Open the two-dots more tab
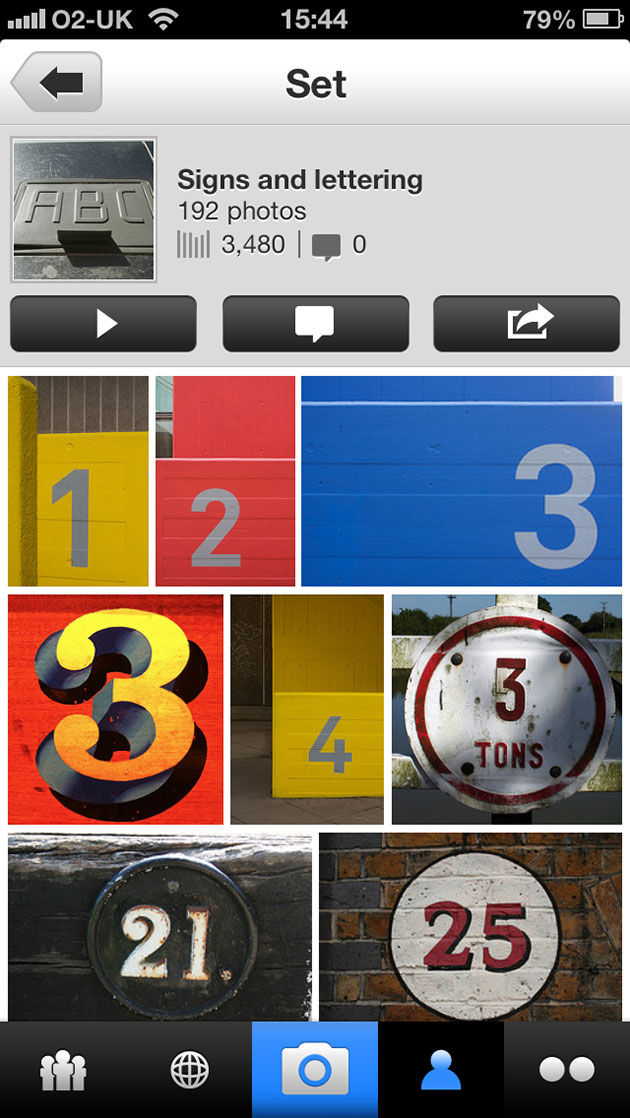630x1118 pixels. (x=567, y=1070)
